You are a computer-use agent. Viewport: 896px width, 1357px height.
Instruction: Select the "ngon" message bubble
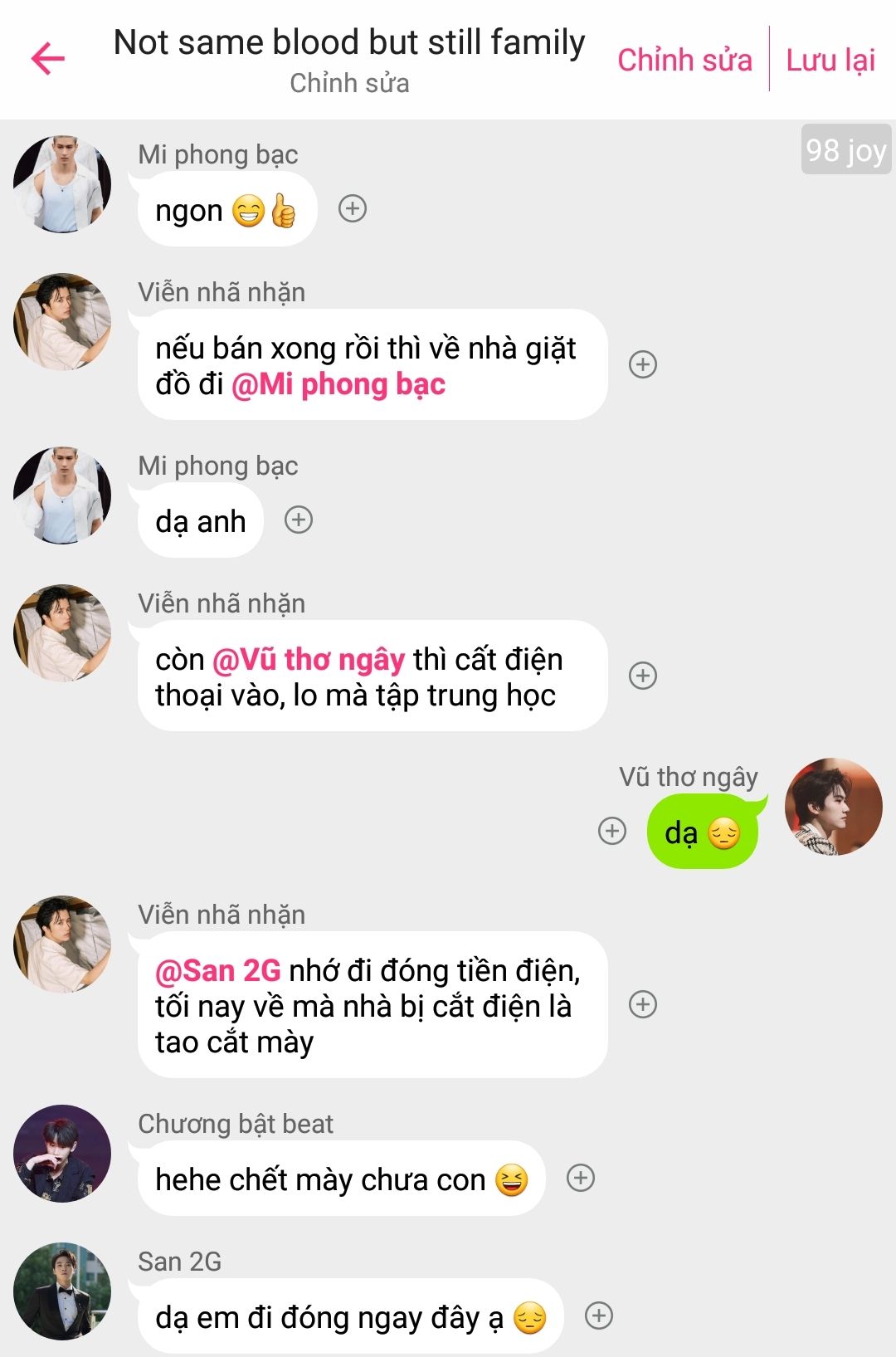click(226, 211)
